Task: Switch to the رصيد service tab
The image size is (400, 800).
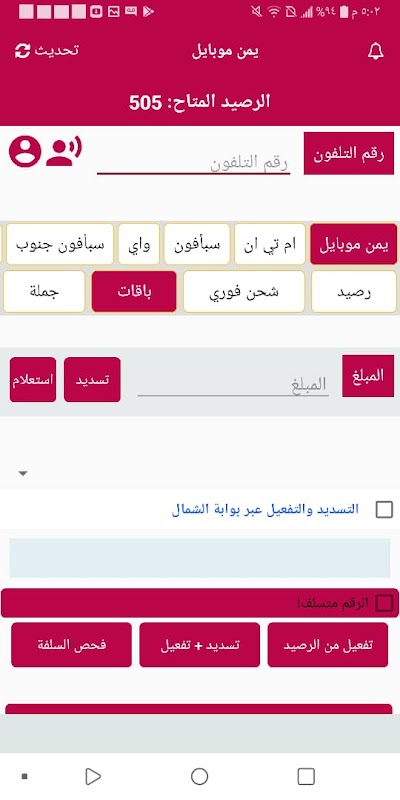Action: click(x=354, y=291)
